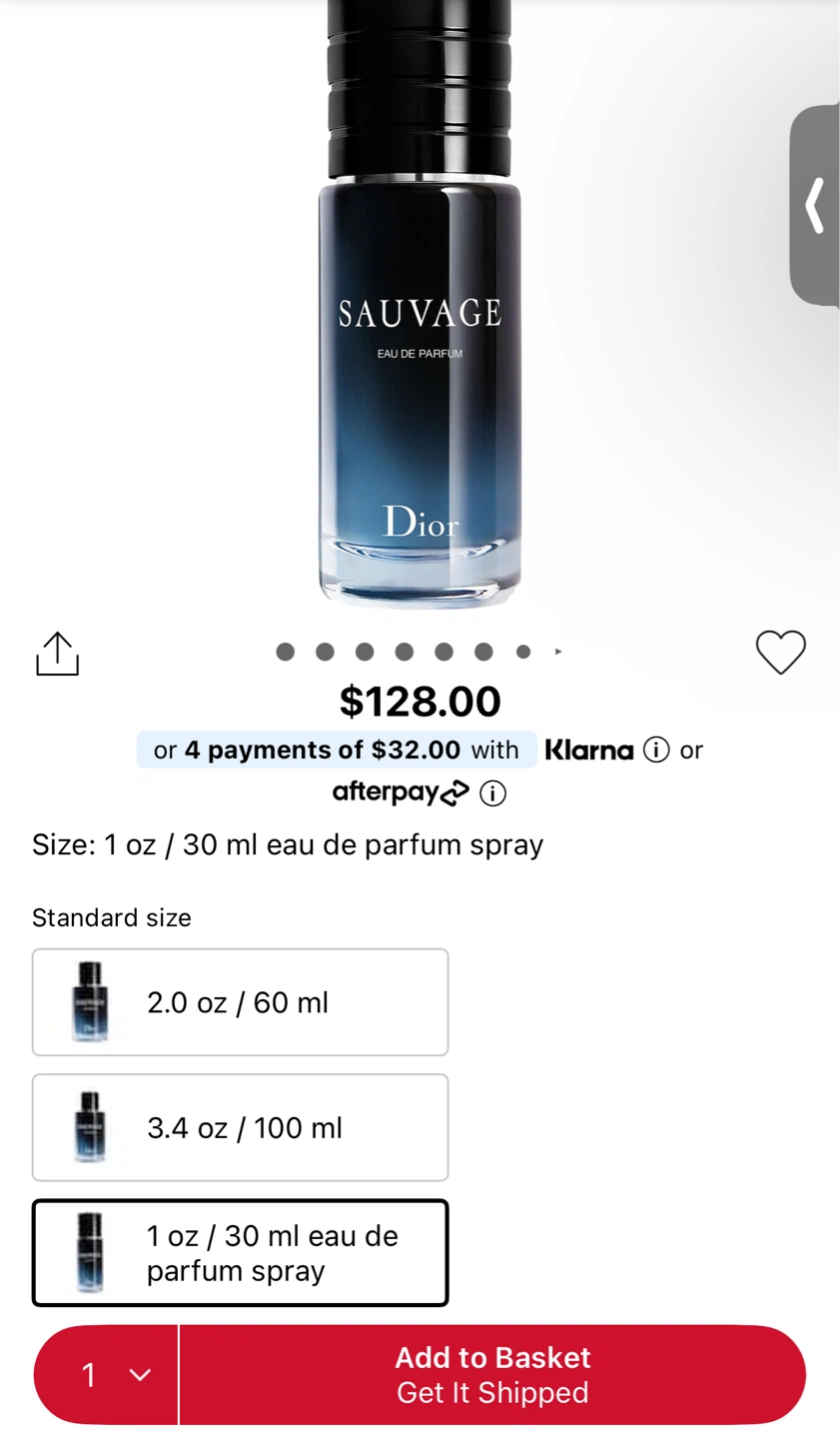
Task: Select 1 oz / 30 ml eau de parfum spray
Action: 241,1253
